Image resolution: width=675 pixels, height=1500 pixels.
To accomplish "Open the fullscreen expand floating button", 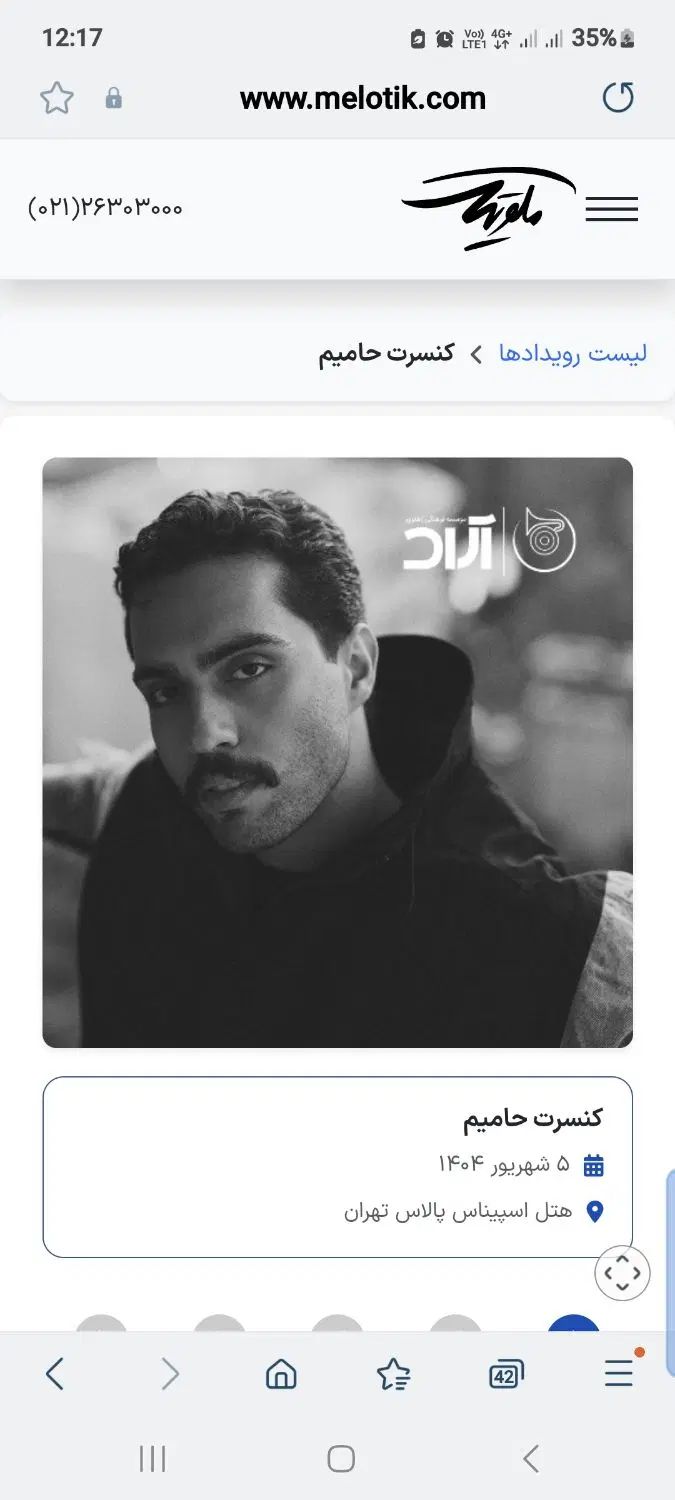I will pyautogui.click(x=622, y=1273).
